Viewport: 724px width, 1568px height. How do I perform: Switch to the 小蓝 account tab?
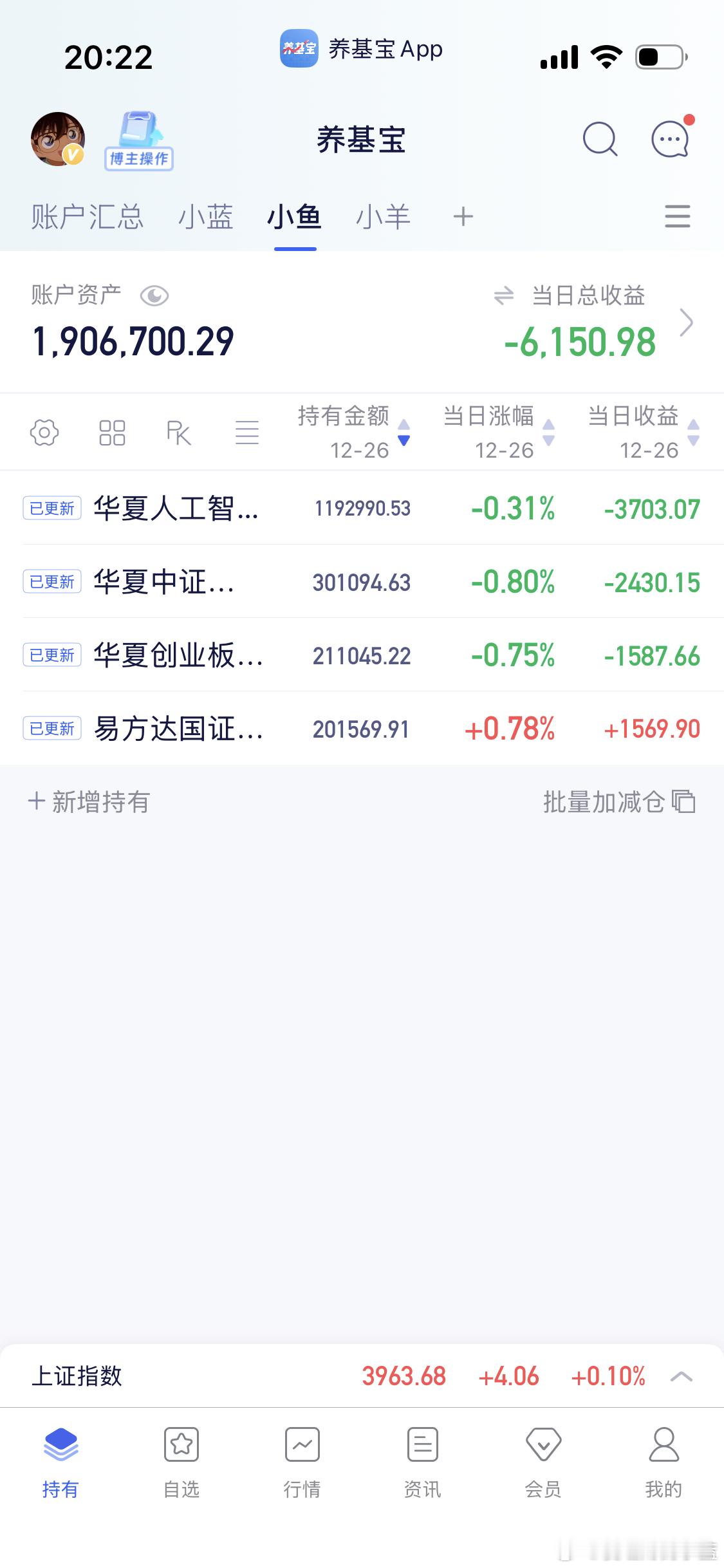click(x=205, y=217)
